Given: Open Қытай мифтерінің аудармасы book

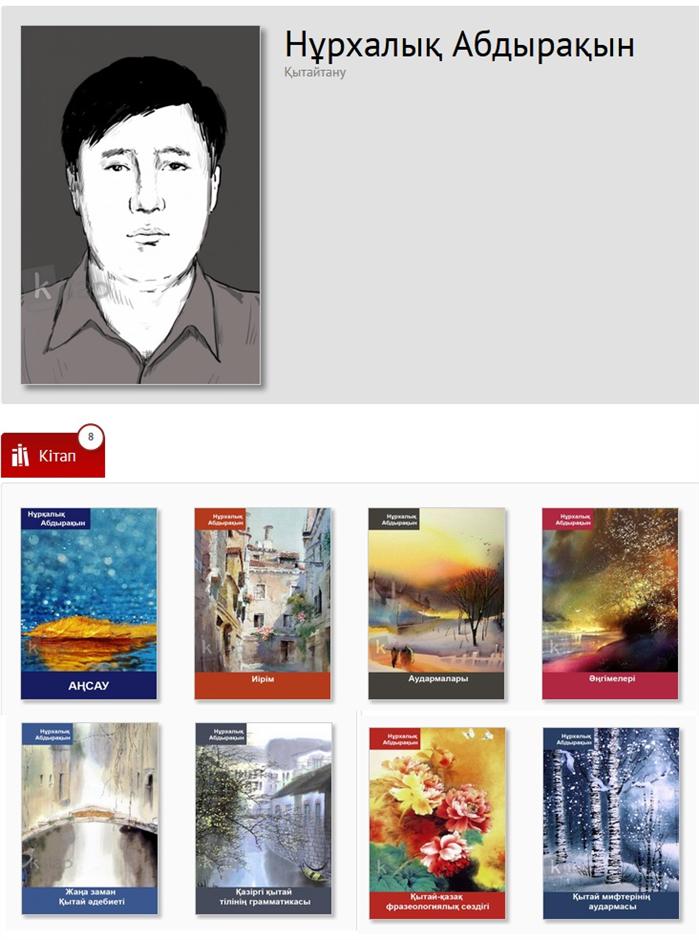Looking at the screenshot, I should click(611, 823).
